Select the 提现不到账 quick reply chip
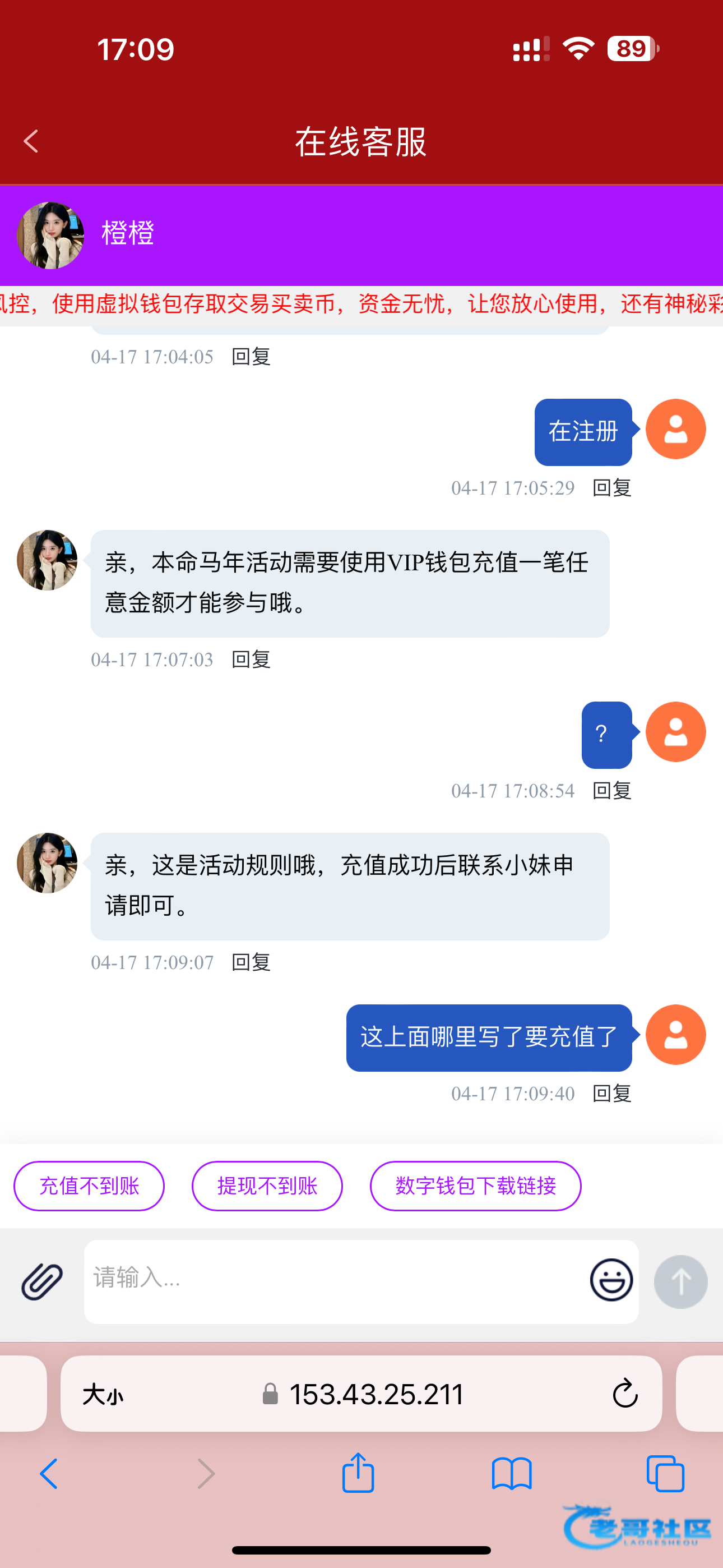This screenshot has height=1568, width=723. tap(267, 1186)
